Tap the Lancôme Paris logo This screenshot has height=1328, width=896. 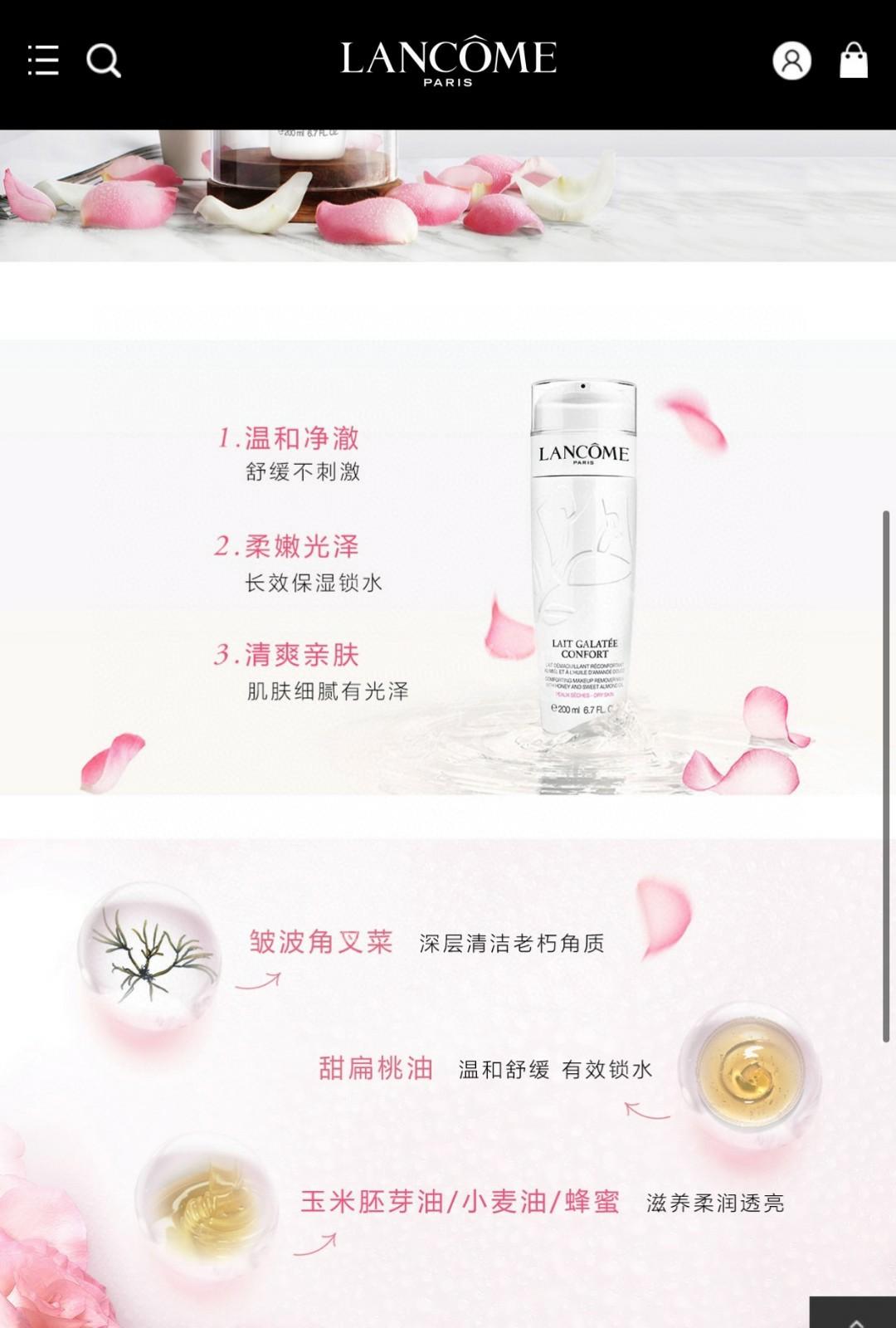[448, 61]
